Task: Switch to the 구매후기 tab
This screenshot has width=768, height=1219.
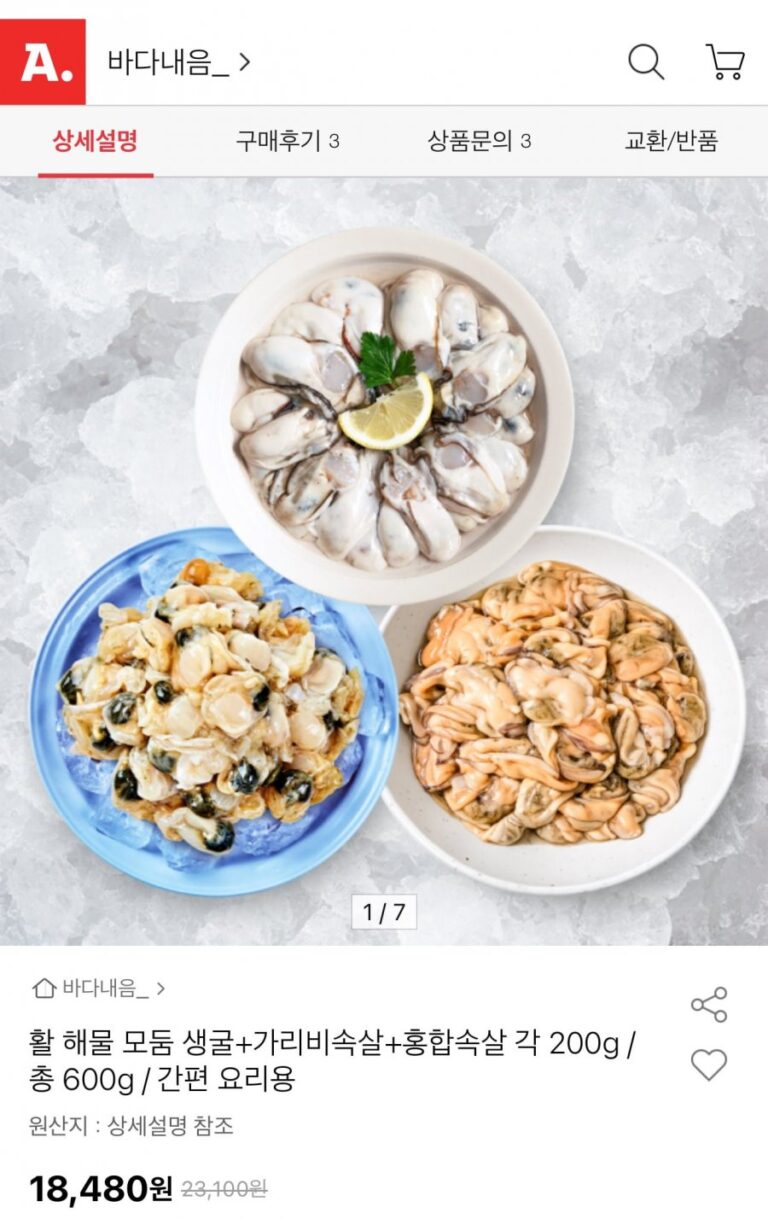Action: tap(287, 141)
